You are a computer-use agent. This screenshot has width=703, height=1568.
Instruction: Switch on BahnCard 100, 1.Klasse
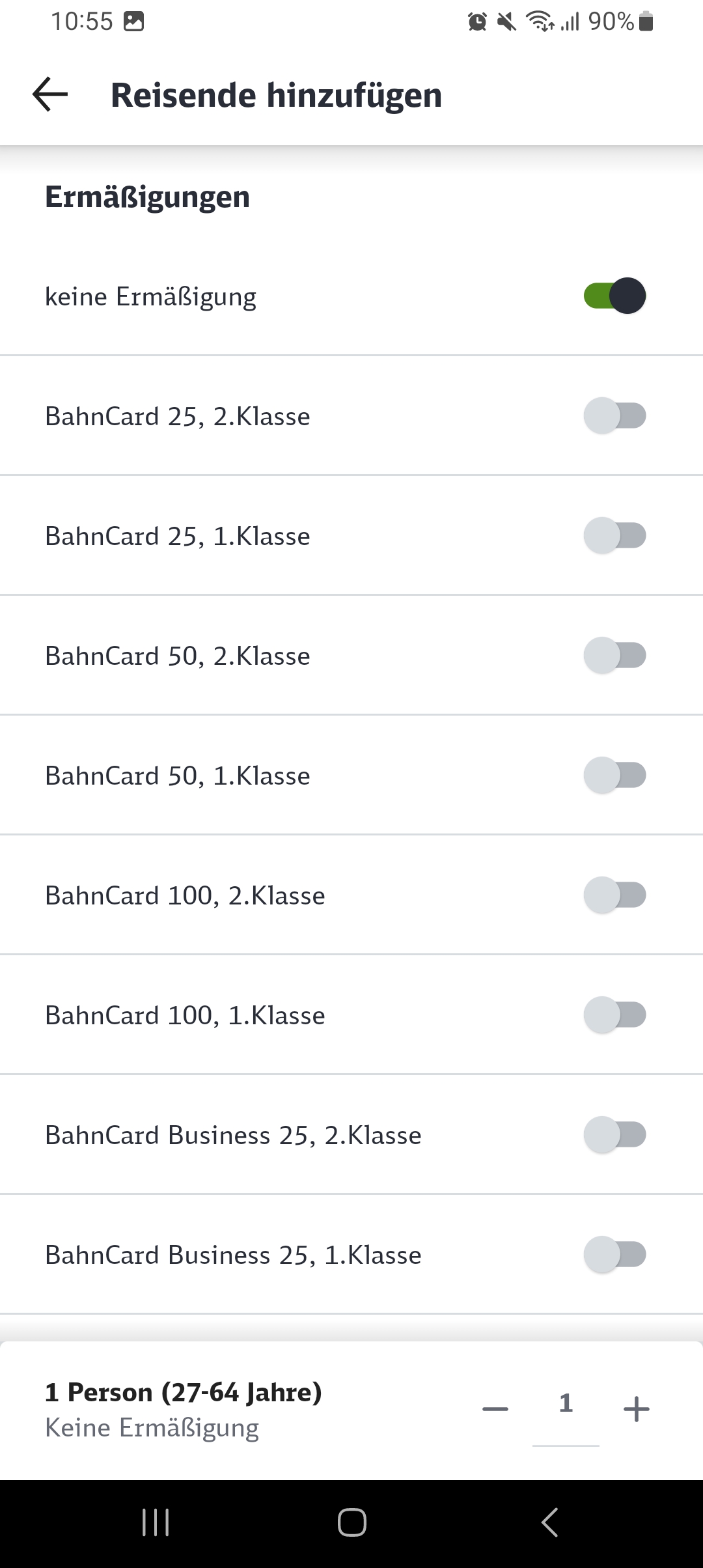tap(614, 1015)
